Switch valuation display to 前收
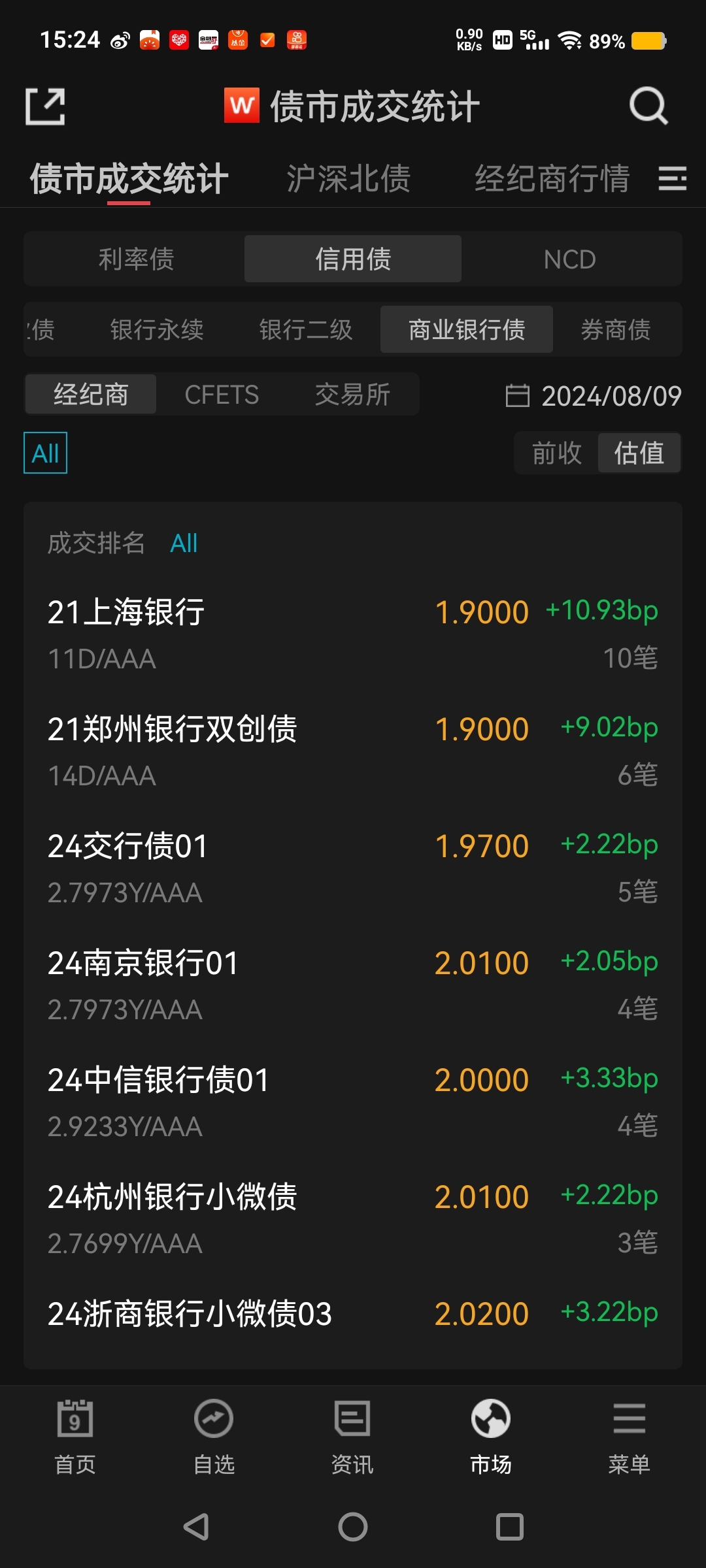Viewport: 706px width, 1568px height. [554, 453]
